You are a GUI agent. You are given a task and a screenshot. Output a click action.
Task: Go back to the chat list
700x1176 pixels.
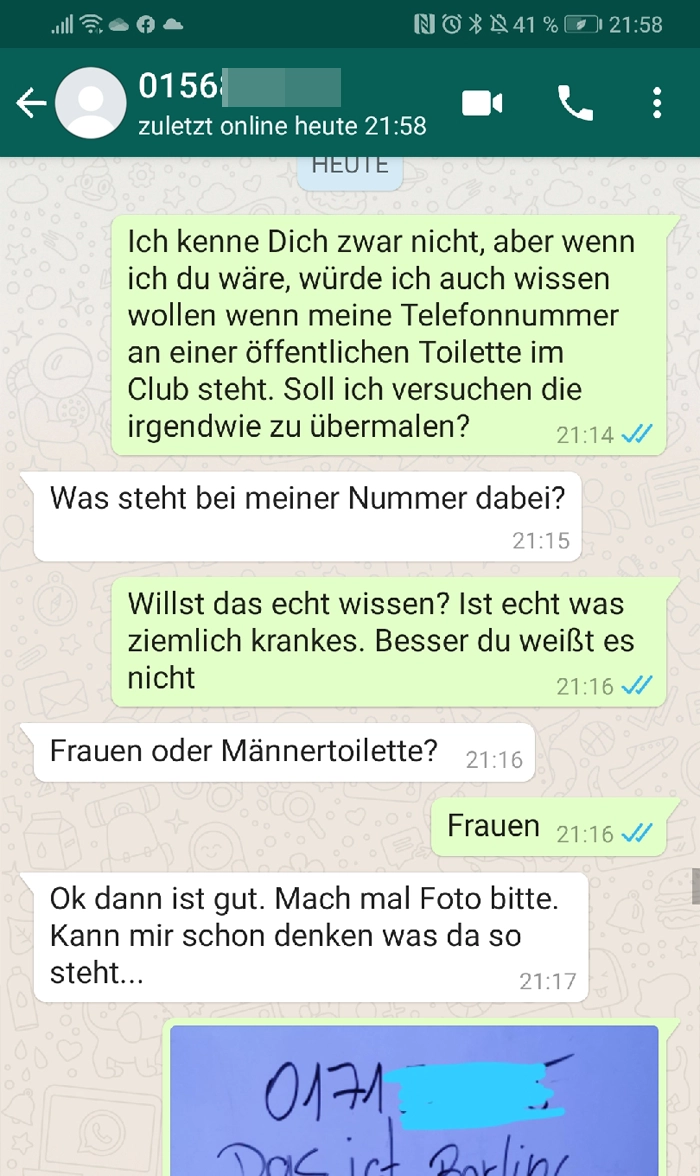[x=30, y=103]
